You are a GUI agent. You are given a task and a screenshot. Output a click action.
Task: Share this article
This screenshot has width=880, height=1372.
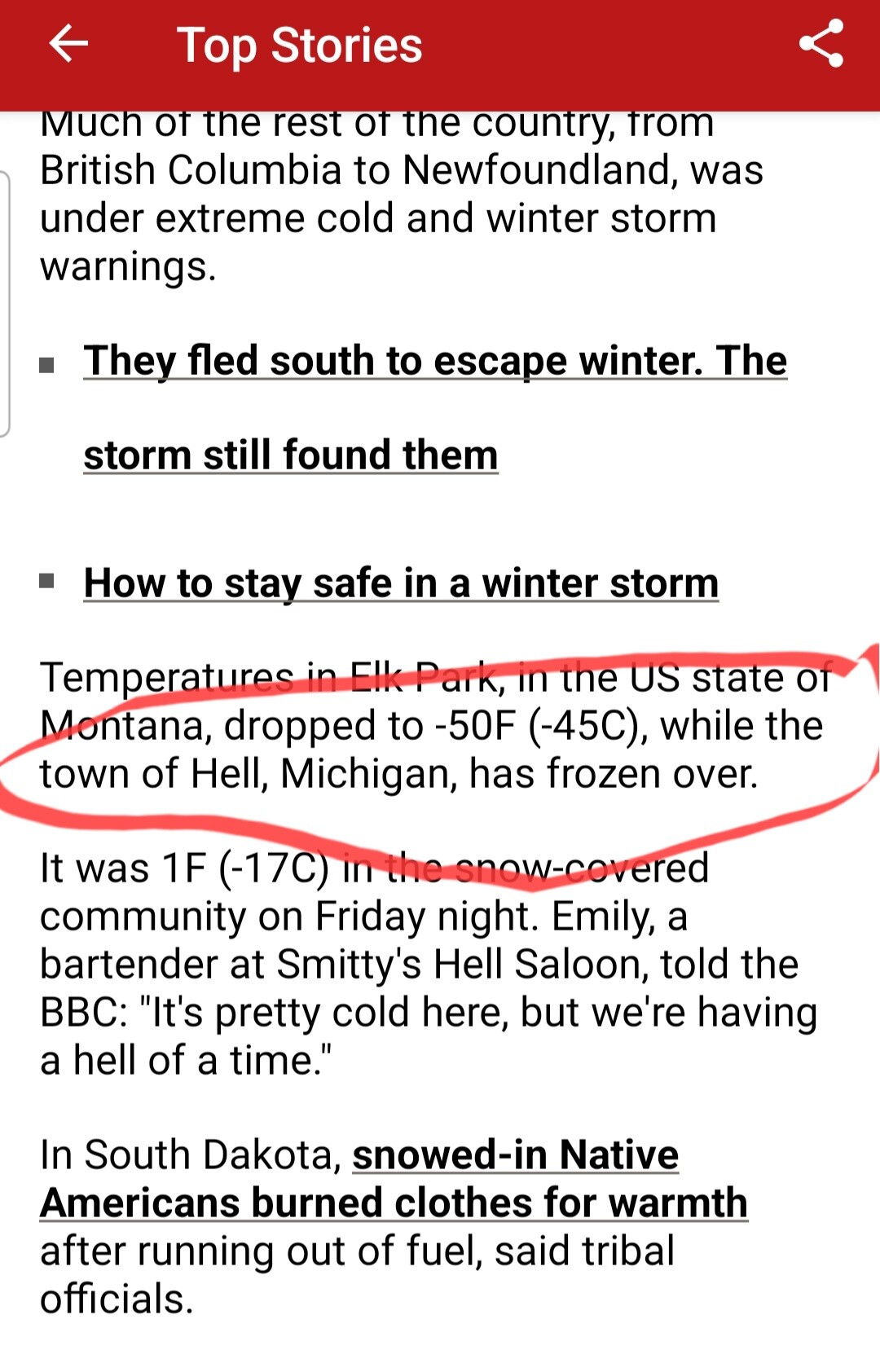coord(821,44)
